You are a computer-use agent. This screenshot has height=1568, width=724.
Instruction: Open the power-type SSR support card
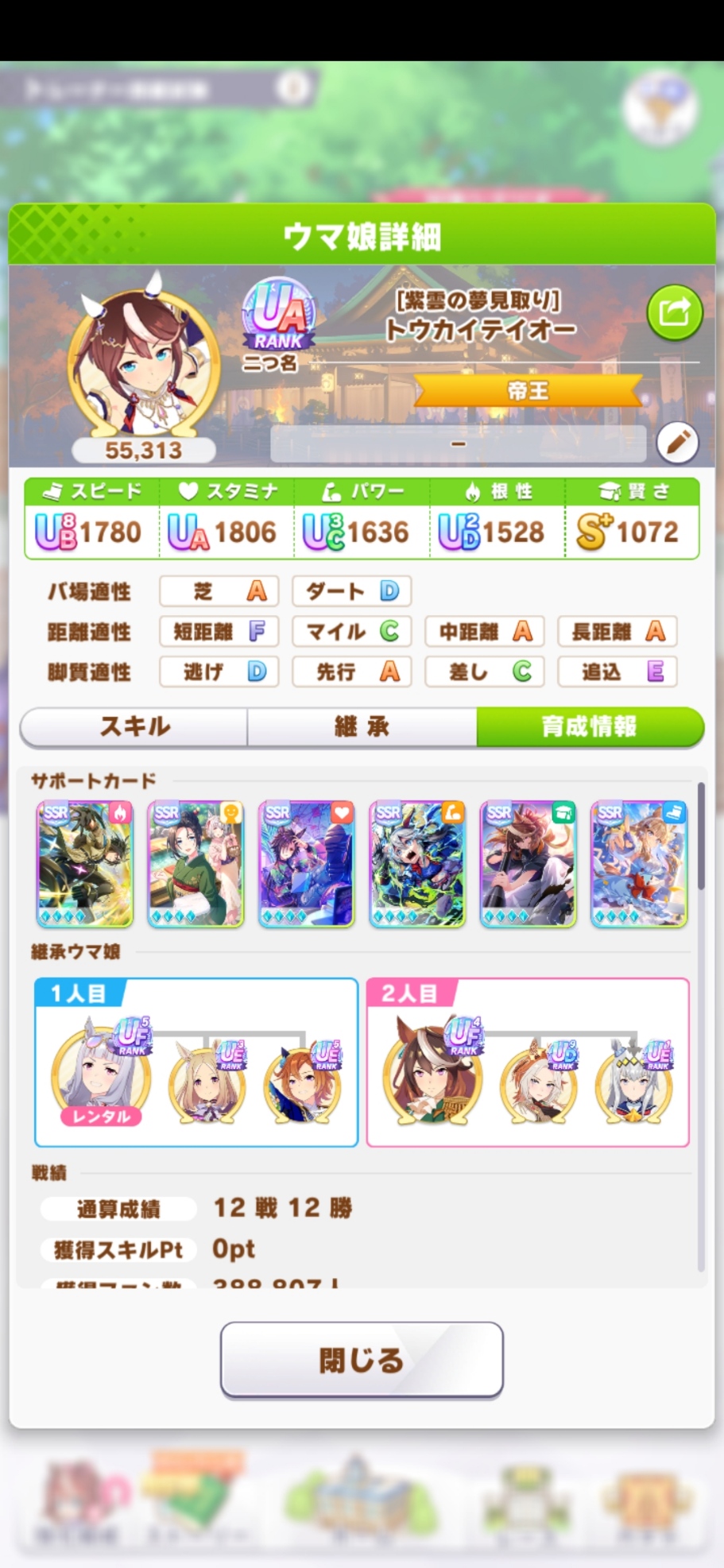tap(417, 864)
